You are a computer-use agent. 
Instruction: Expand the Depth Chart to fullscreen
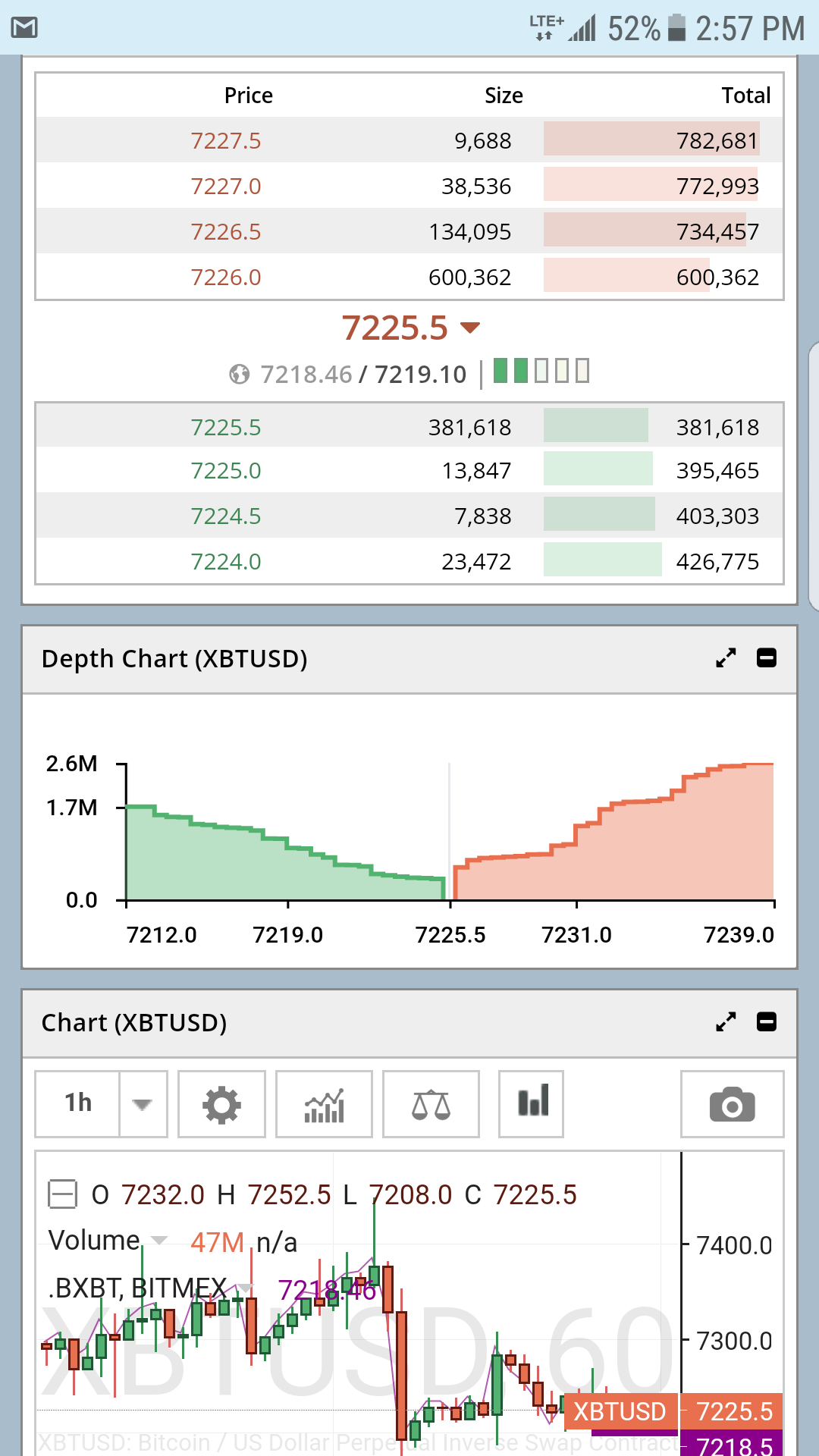(x=726, y=658)
